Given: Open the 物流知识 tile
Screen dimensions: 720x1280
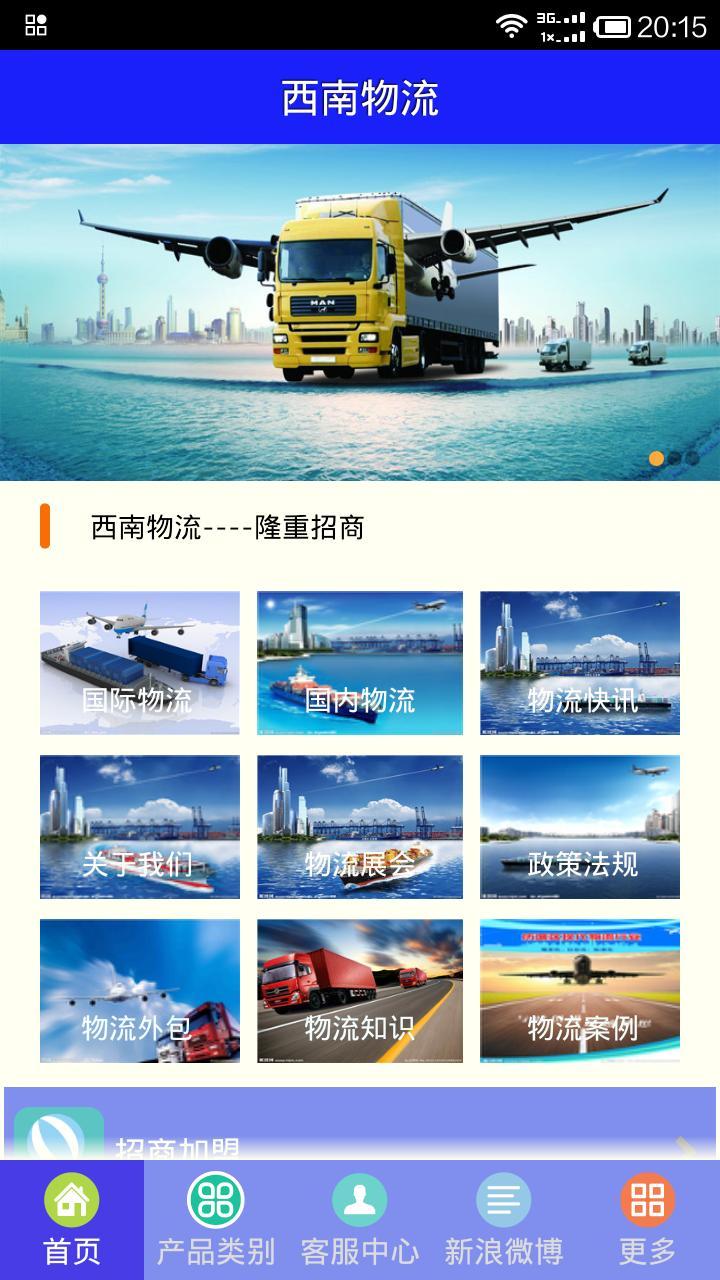Looking at the screenshot, I should (360, 991).
